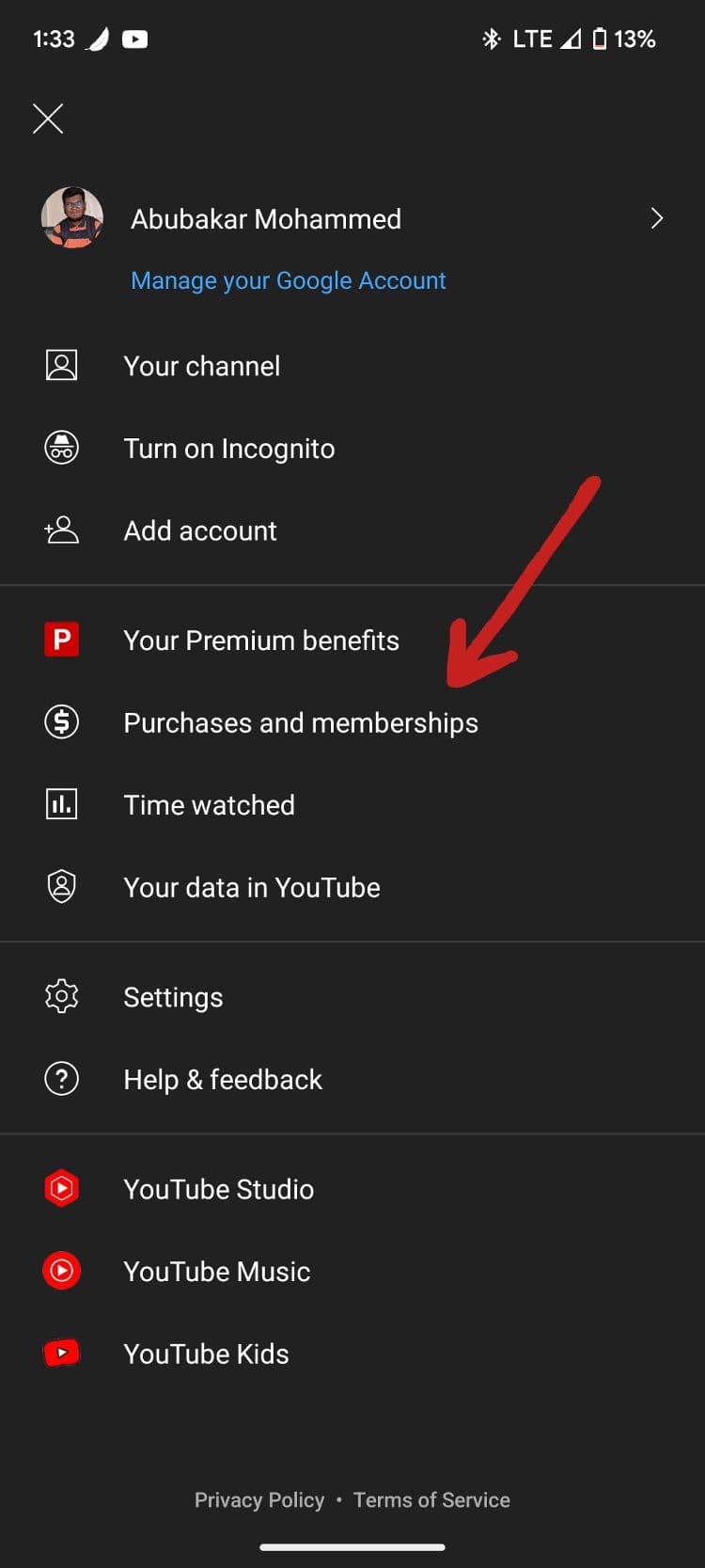Screen dimensions: 705x1568
Task: View Your Premium benefits
Action: click(x=260, y=641)
